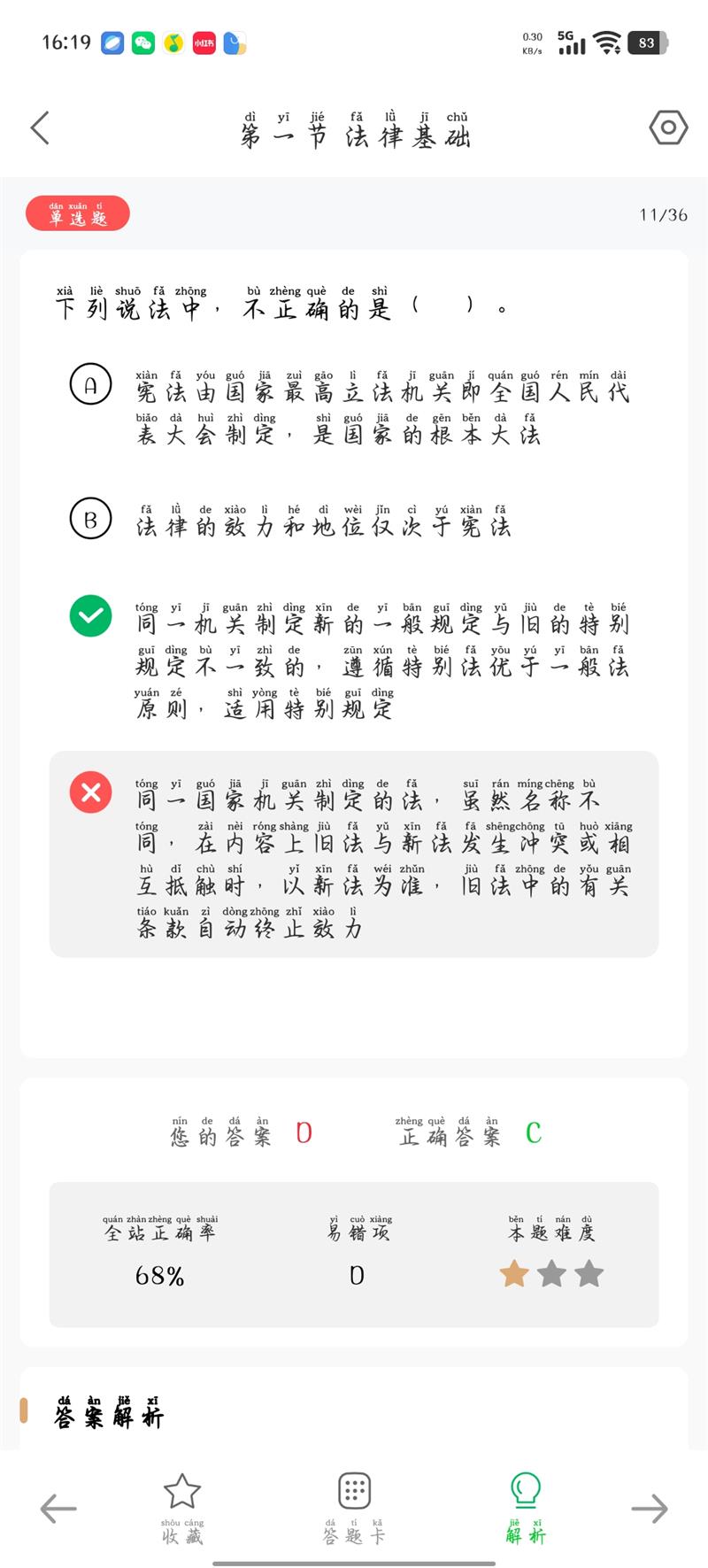Open the 答题卡 answer sheet
Viewport: 708px width, 1568px height.
(354, 1506)
